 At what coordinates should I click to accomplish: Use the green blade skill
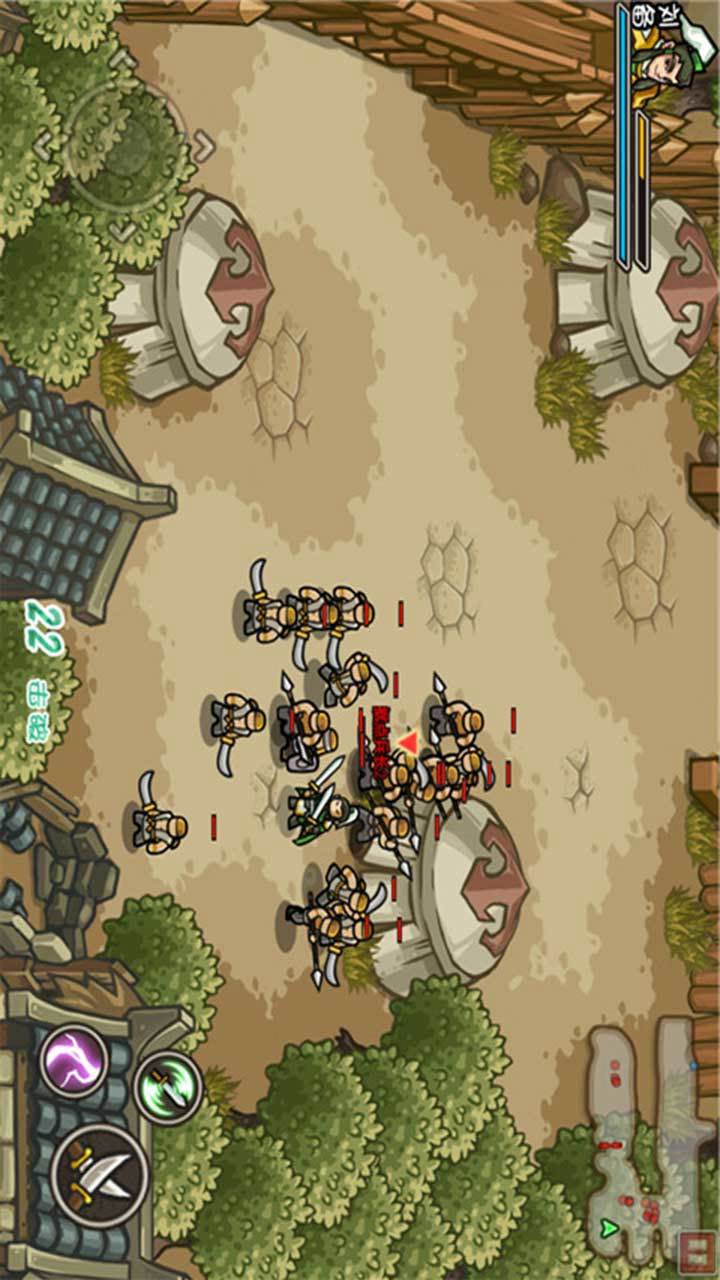[x=167, y=1088]
